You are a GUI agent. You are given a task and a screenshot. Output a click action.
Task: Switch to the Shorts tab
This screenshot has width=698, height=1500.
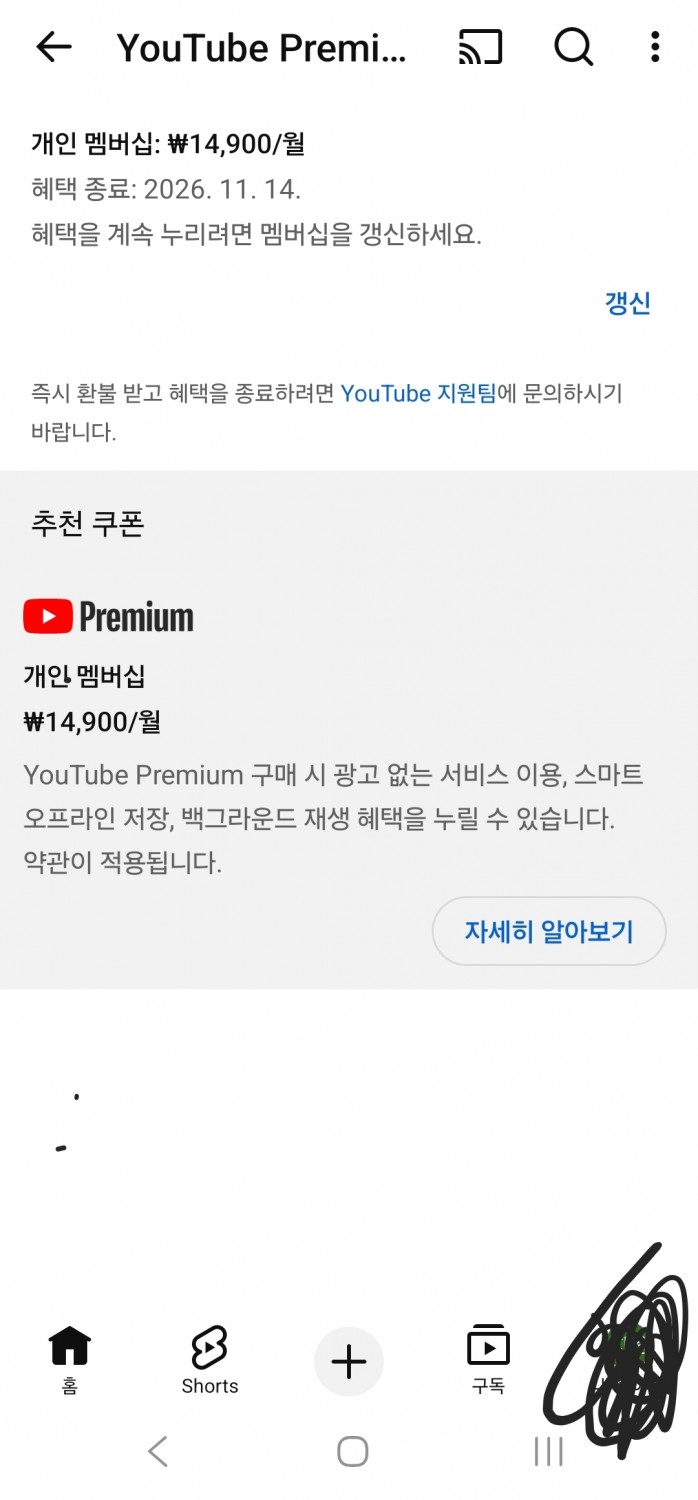210,1359
